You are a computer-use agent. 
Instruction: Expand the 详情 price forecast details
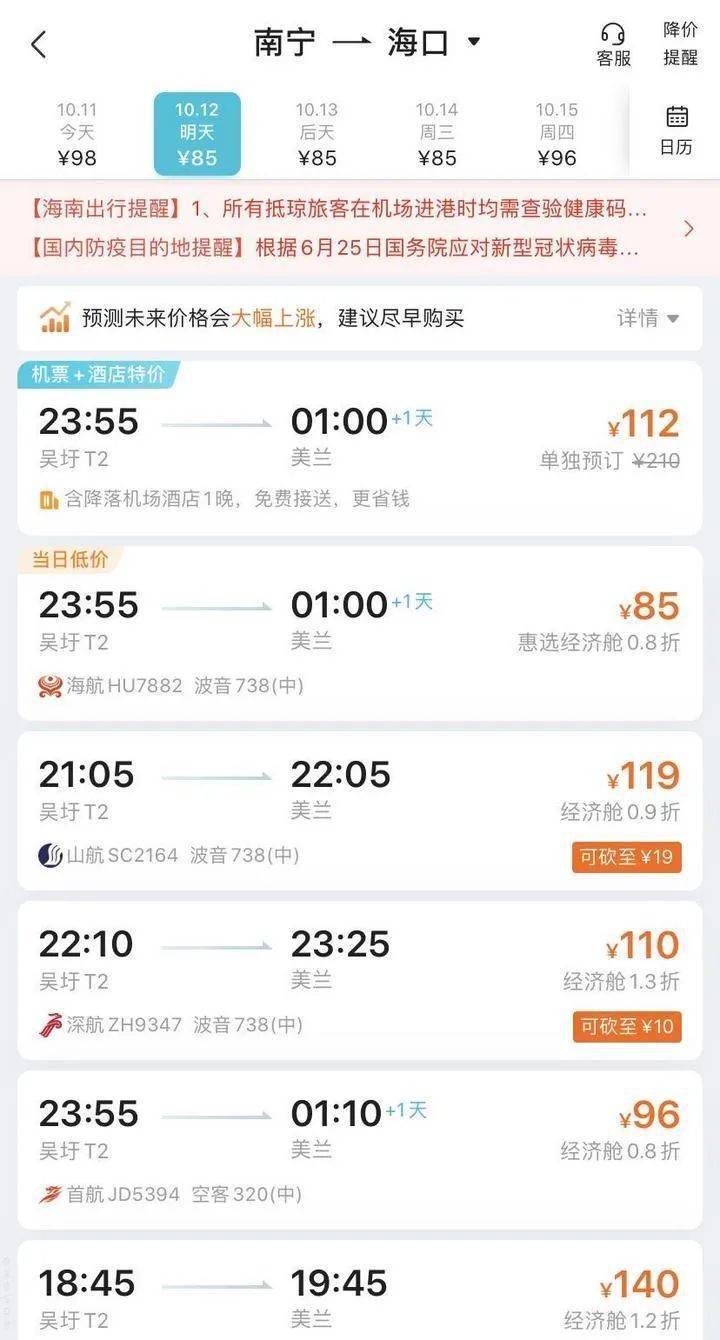(x=648, y=318)
